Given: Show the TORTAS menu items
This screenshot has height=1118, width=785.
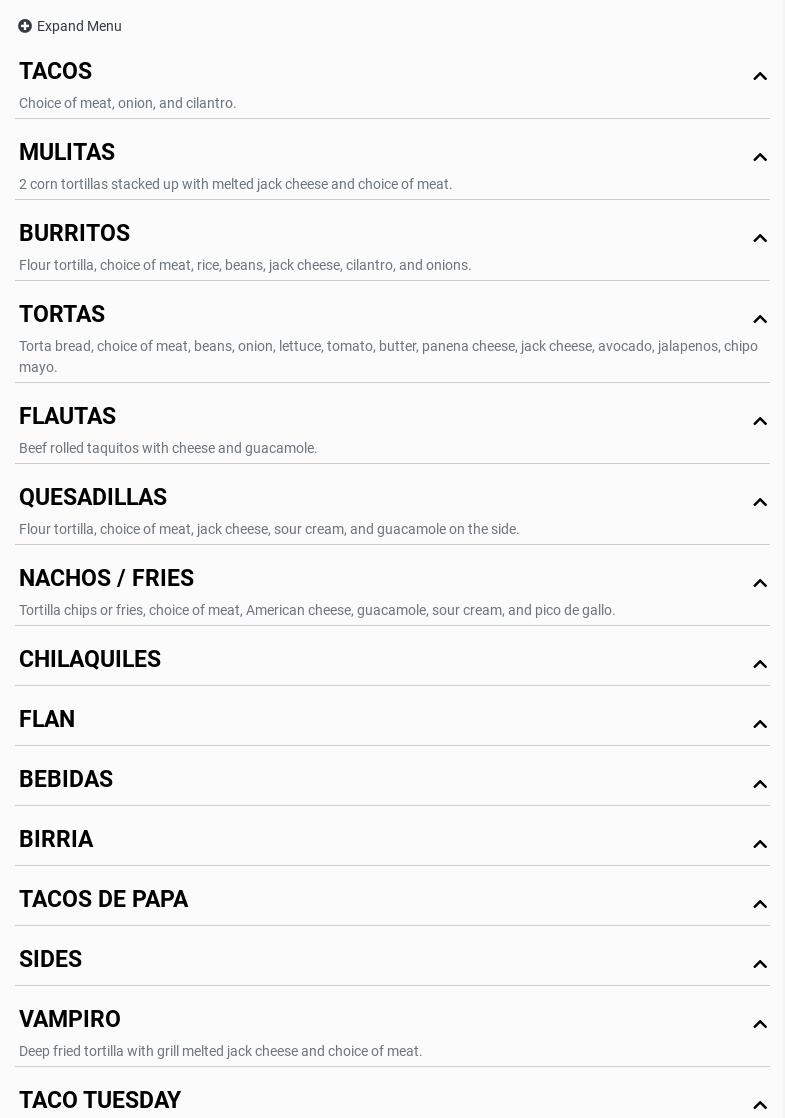Looking at the screenshot, I should 759,319.
